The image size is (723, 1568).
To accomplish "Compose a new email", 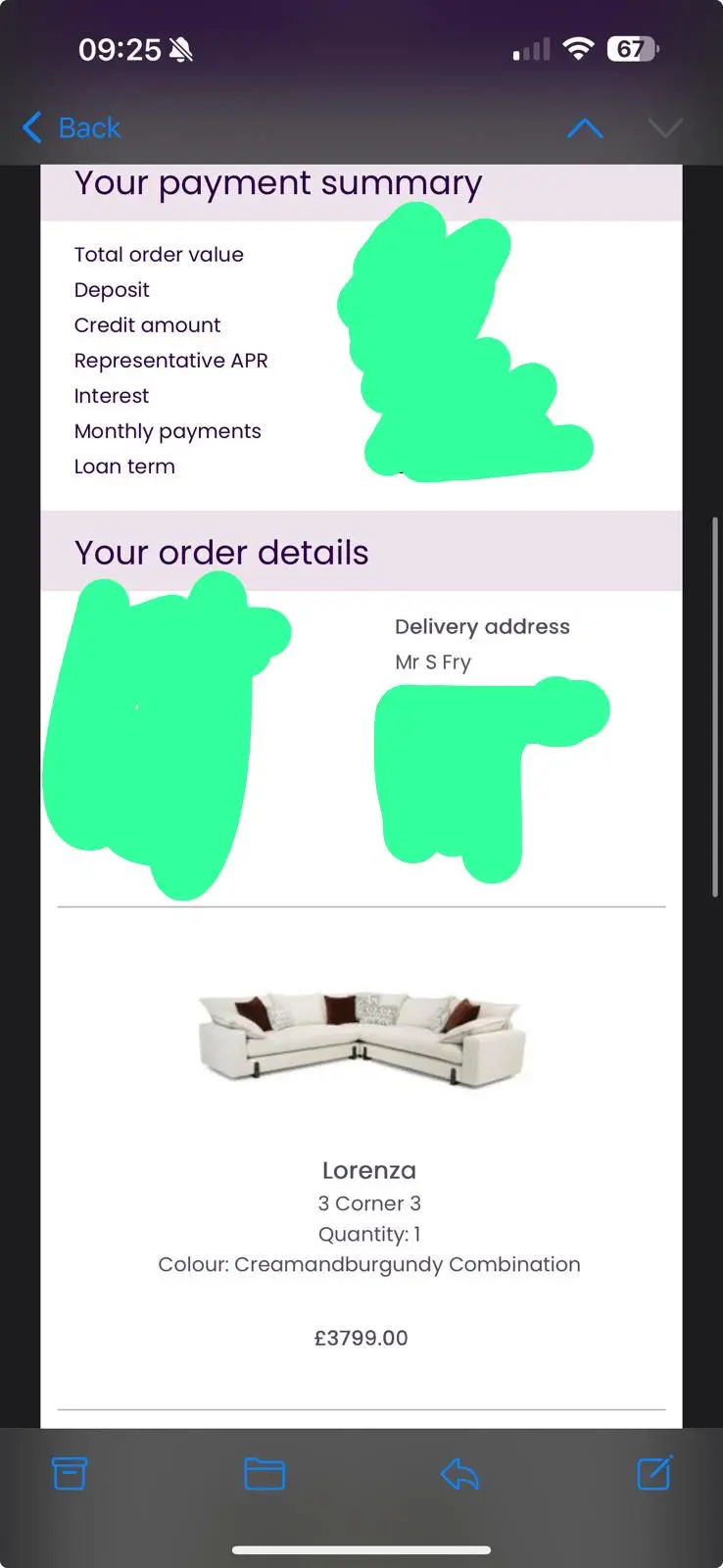I will click(x=654, y=1472).
